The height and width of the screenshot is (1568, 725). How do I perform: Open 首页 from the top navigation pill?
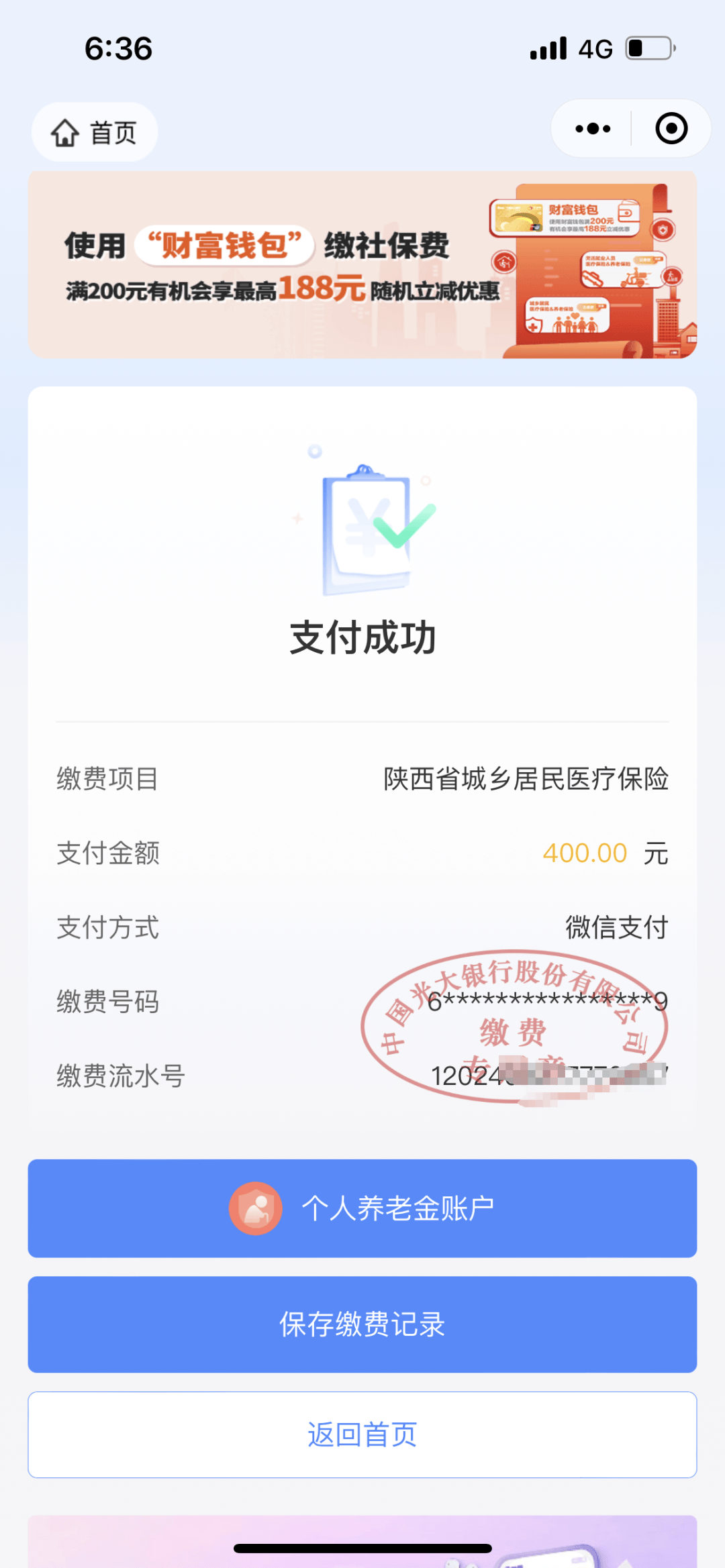pos(94,132)
